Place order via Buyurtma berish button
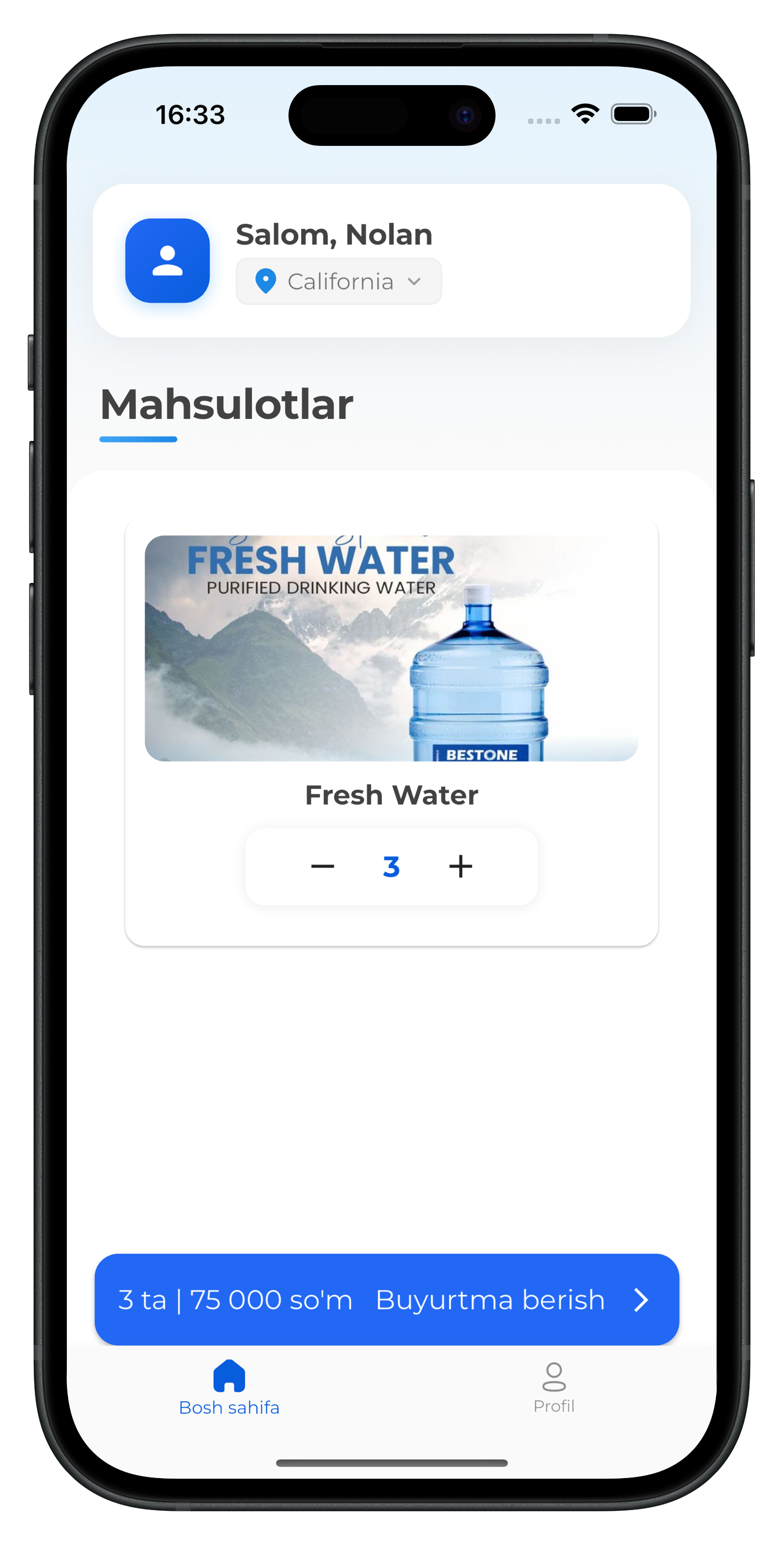Viewport: 784px width, 1545px height. (387, 1300)
